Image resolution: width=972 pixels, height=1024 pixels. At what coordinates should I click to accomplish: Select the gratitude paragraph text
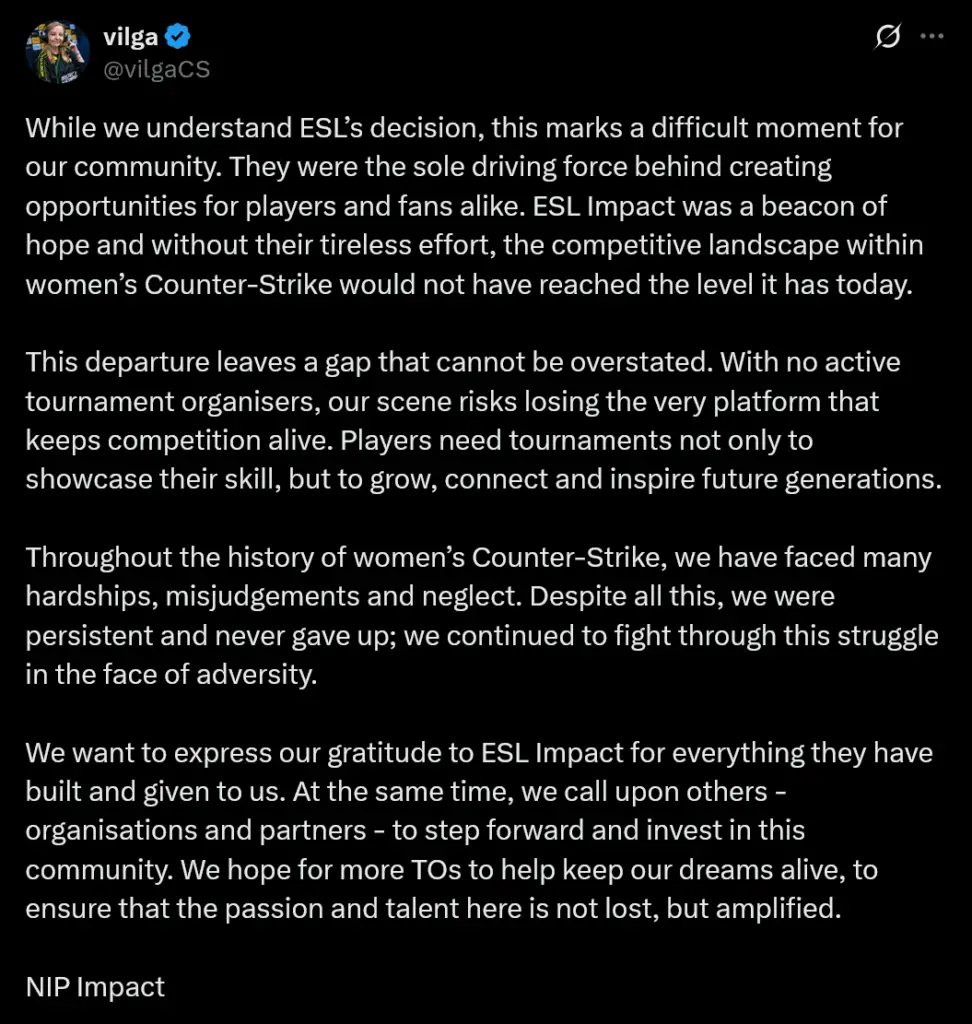478,830
